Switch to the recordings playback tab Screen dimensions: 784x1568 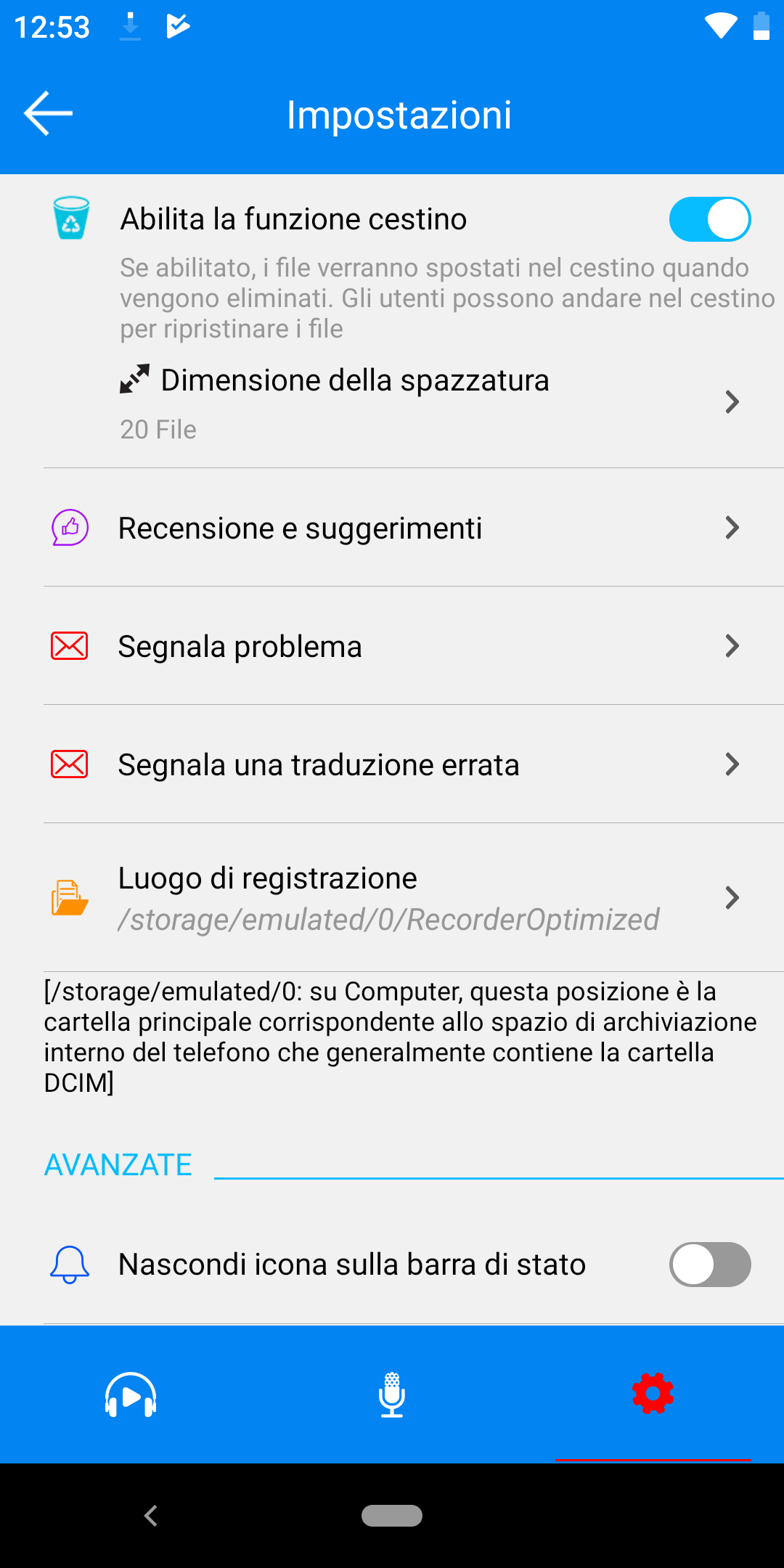pyautogui.click(x=131, y=1395)
